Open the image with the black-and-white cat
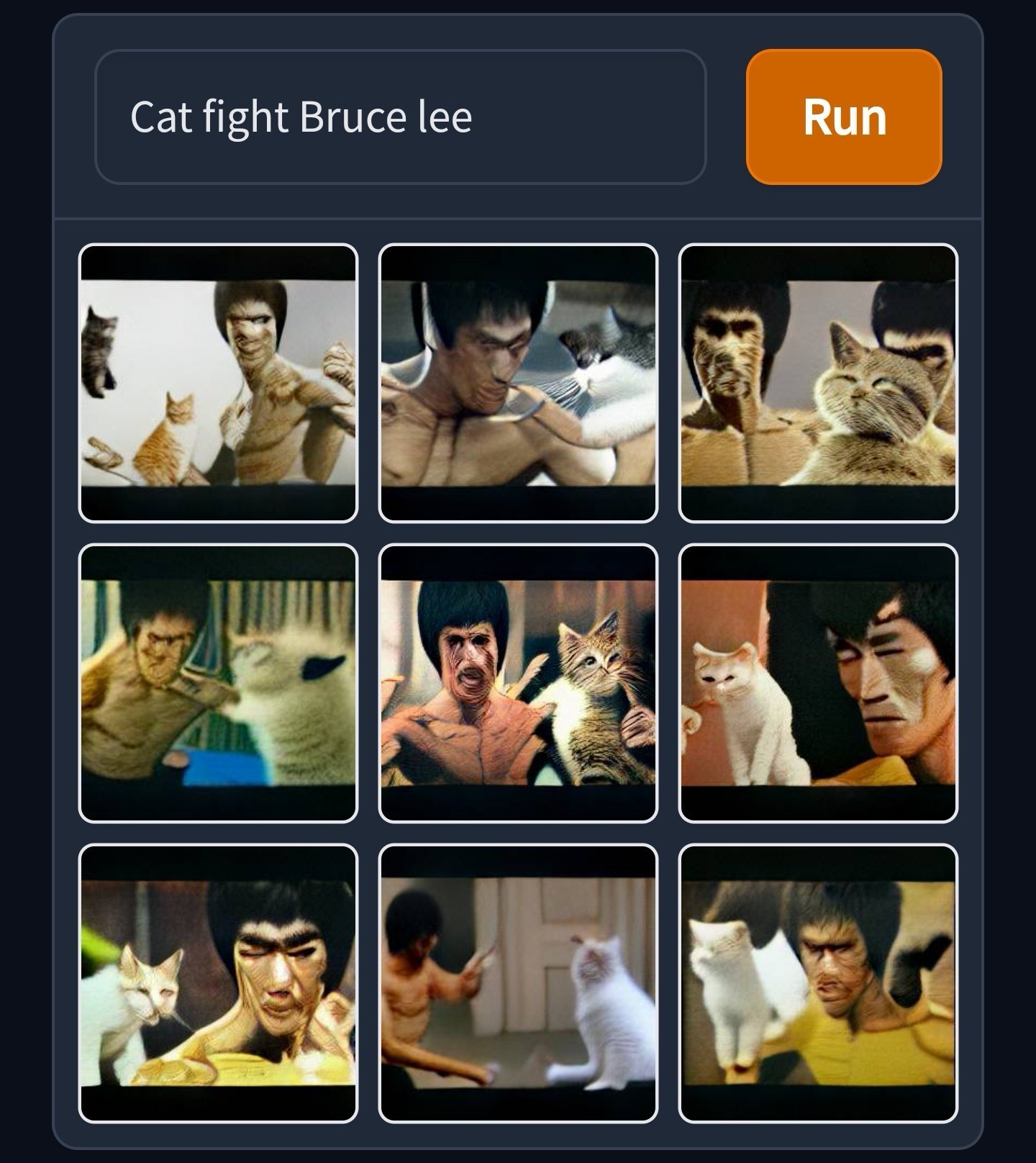The width and height of the screenshot is (1036, 1163). tap(518, 383)
